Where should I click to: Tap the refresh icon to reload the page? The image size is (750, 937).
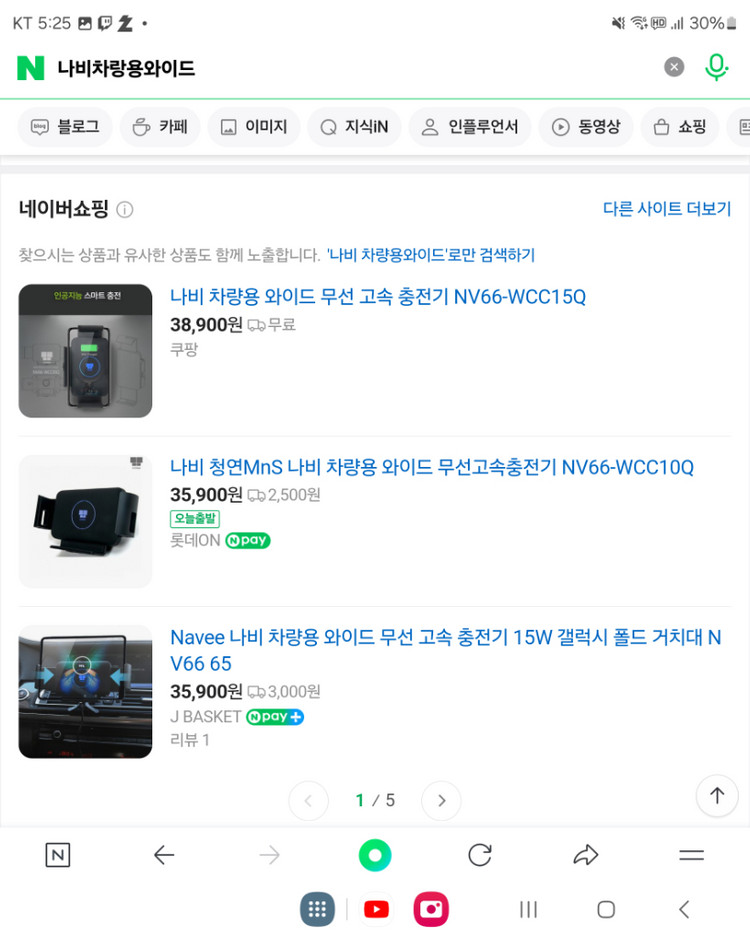click(x=480, y=855)
